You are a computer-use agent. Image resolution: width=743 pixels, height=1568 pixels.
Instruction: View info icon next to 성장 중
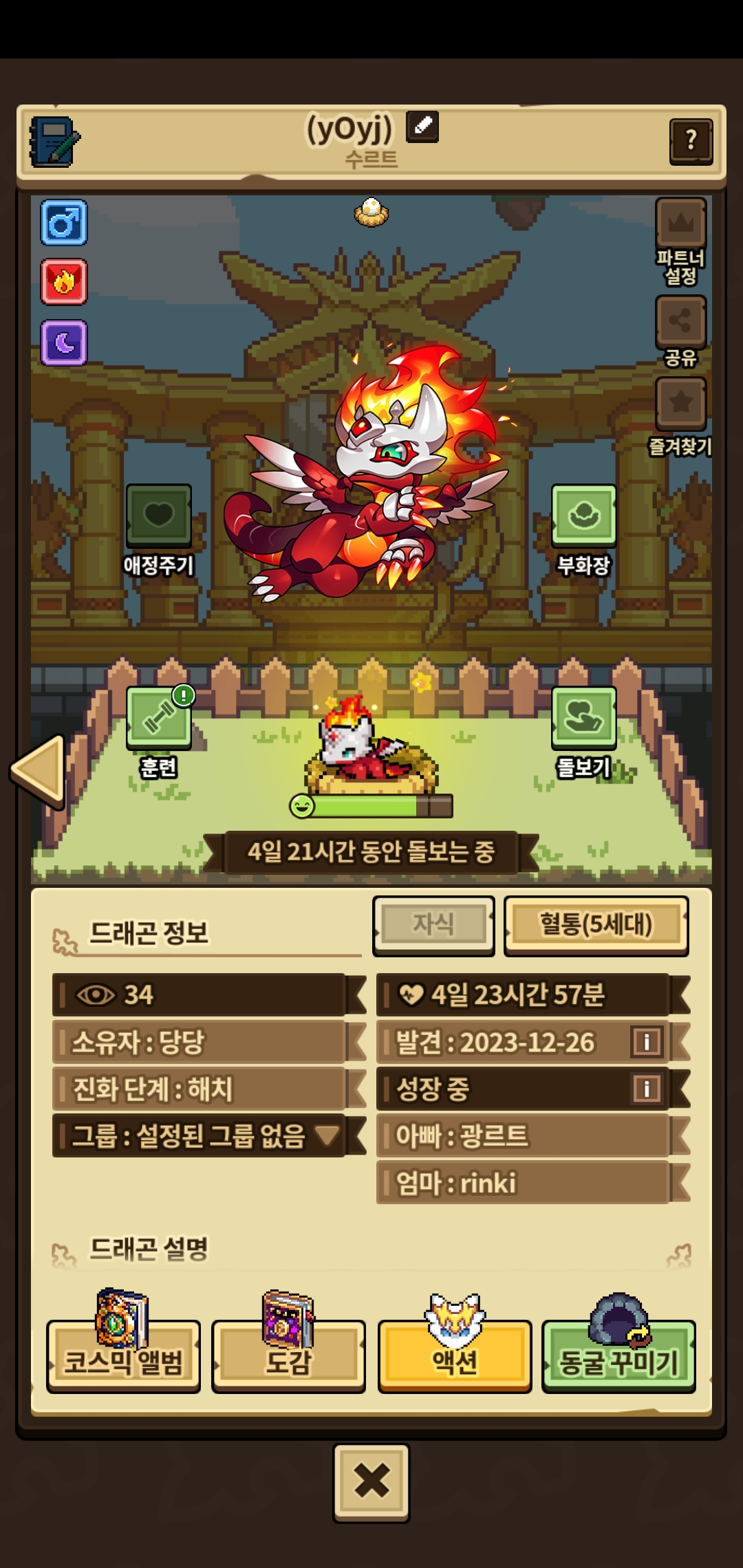coord(646,1089)
